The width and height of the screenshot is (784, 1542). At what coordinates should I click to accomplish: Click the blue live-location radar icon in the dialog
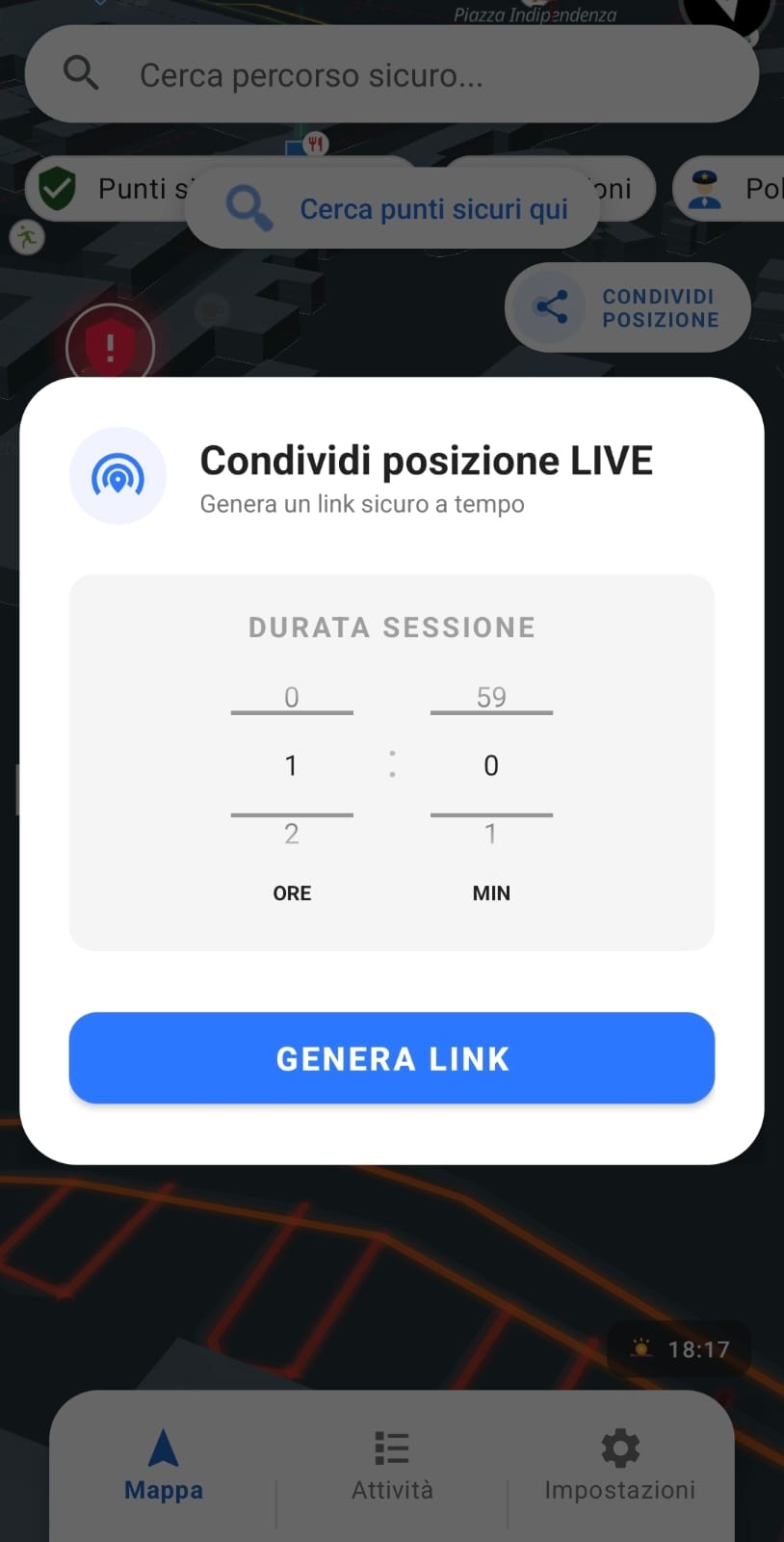point(118,475)
